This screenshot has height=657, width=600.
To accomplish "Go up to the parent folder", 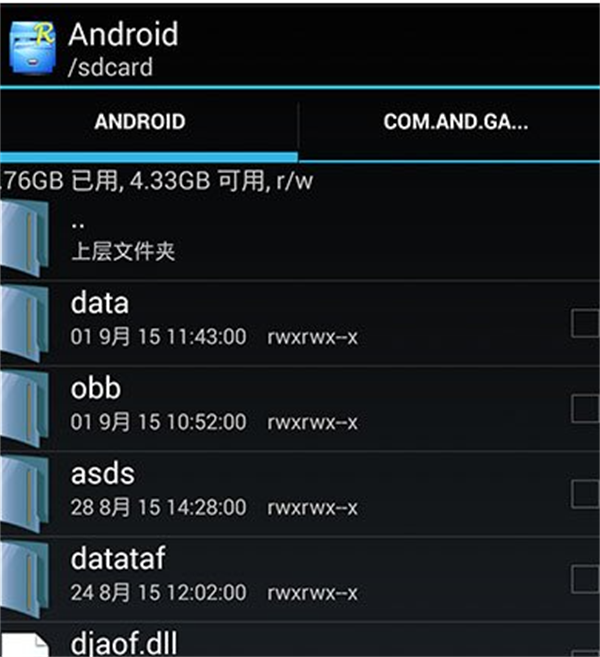I will pos(122,236).
